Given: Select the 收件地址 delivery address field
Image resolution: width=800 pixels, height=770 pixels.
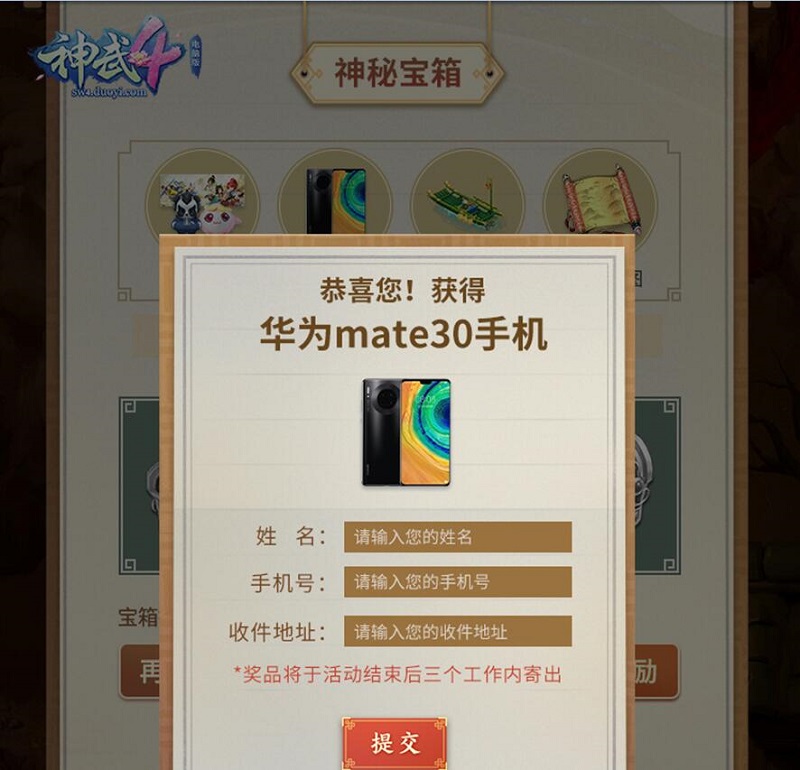Looking at the screenshot, I should pyautogui.click(x=457, y=632).
